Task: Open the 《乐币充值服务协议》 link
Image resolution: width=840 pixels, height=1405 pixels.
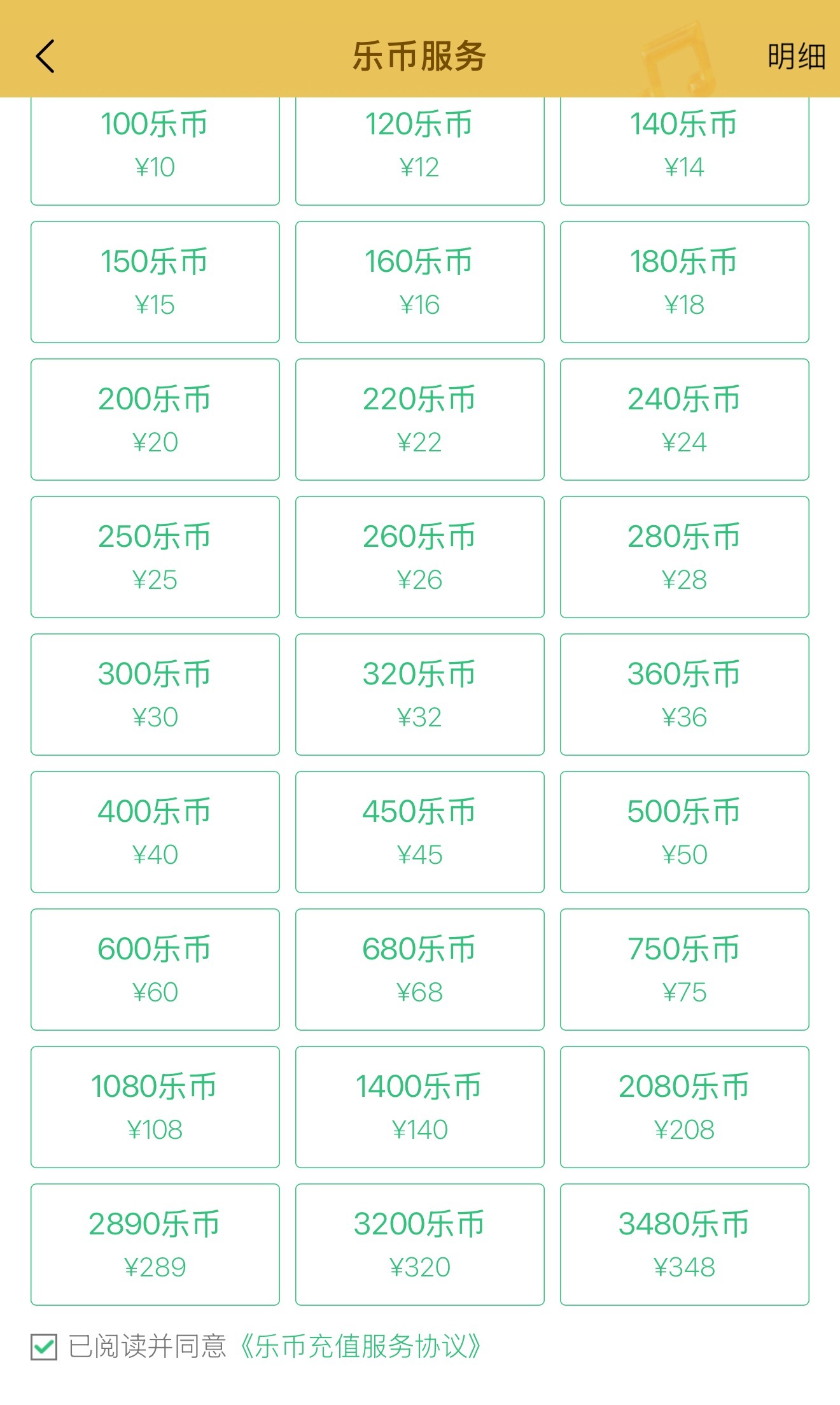Action: [x=360, y=1346]
